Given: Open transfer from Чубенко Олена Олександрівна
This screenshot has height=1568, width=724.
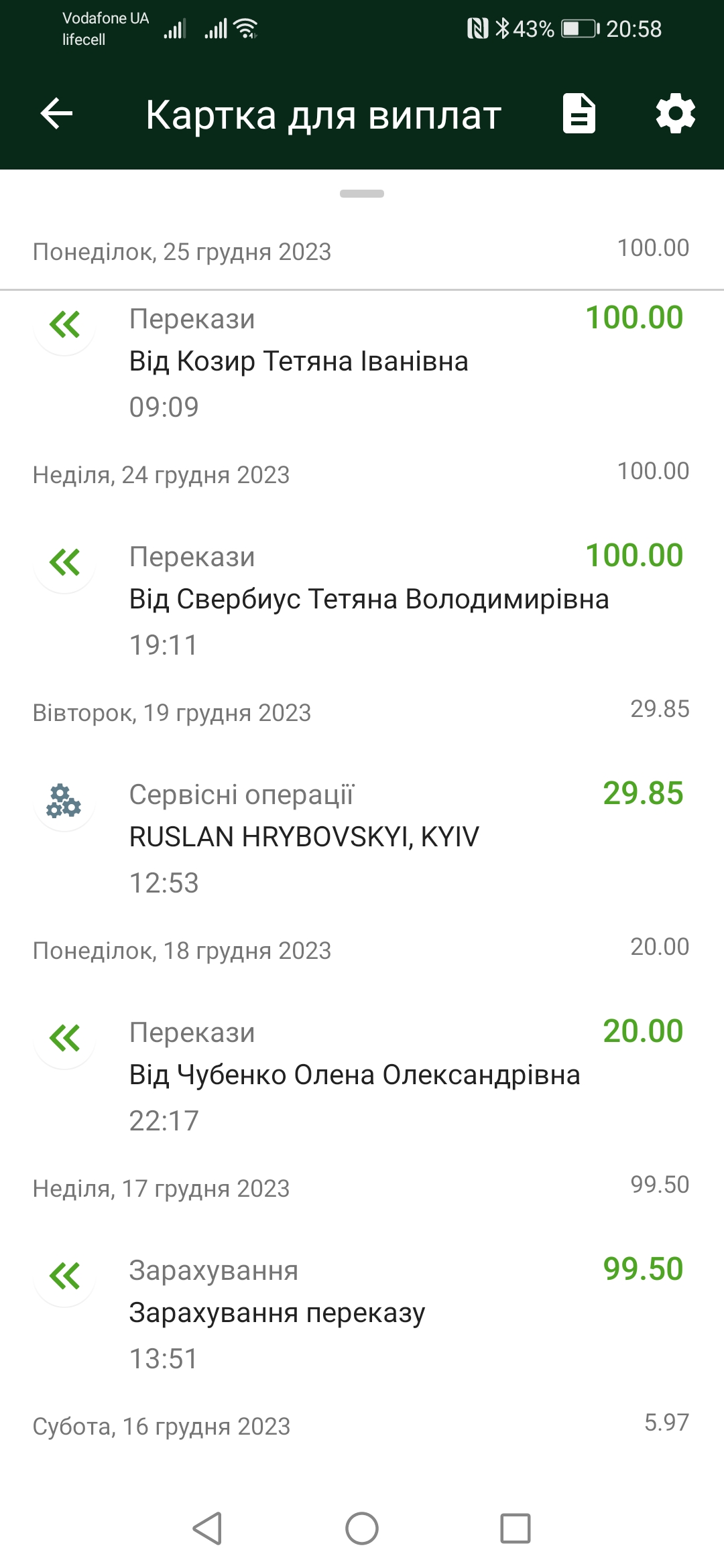Looking at the screenshot, I should click(362, 1076).
